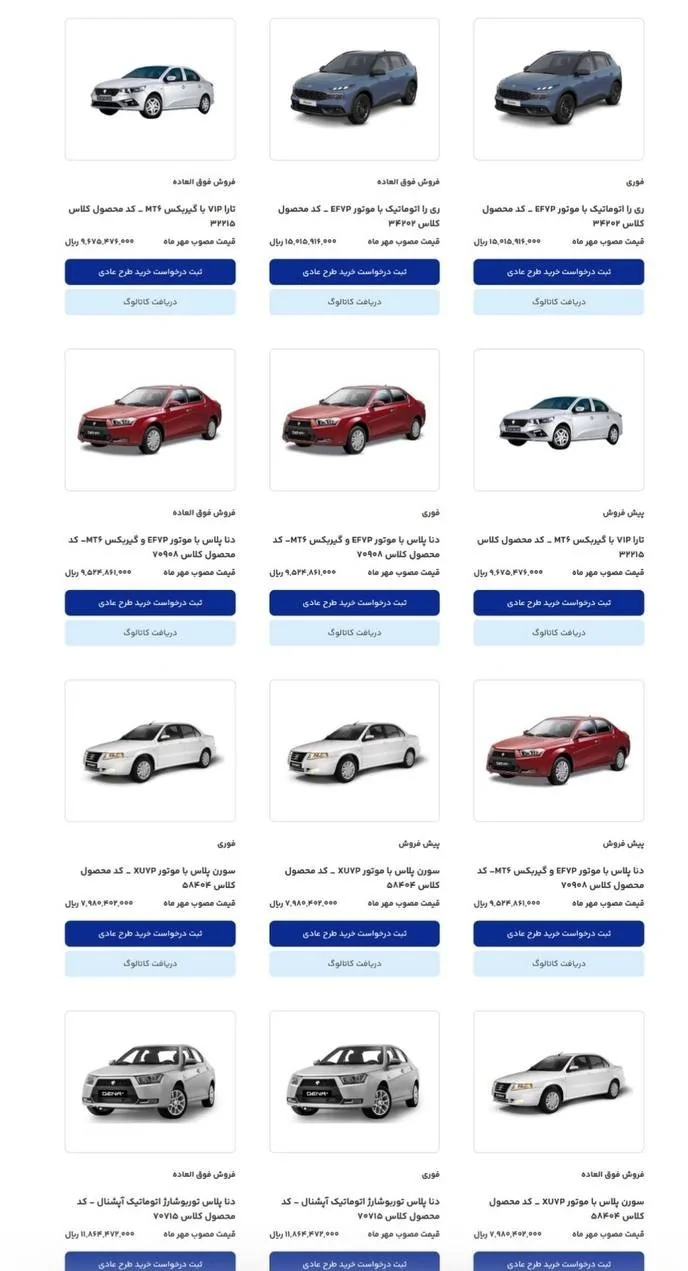Register purchase request for pre-sale Tara VIP

coord(558,603)
